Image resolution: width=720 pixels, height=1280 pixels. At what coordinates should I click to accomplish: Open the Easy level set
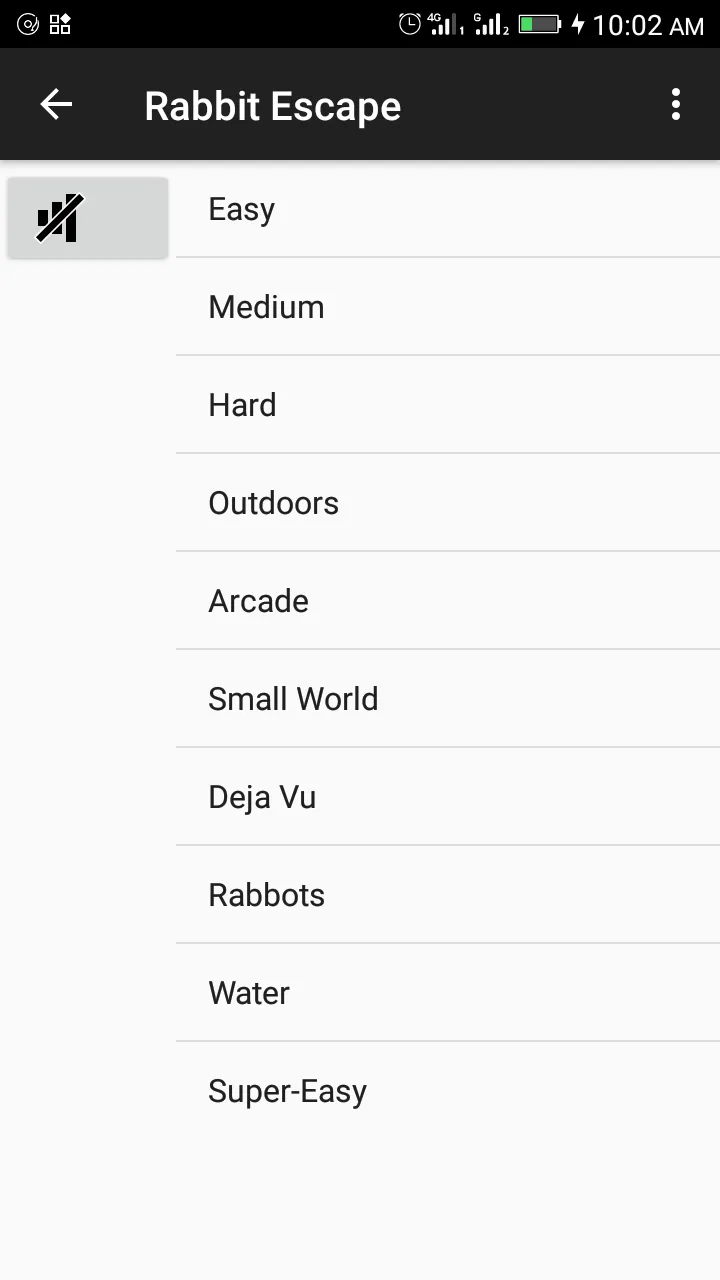click(x=448, y=209)
